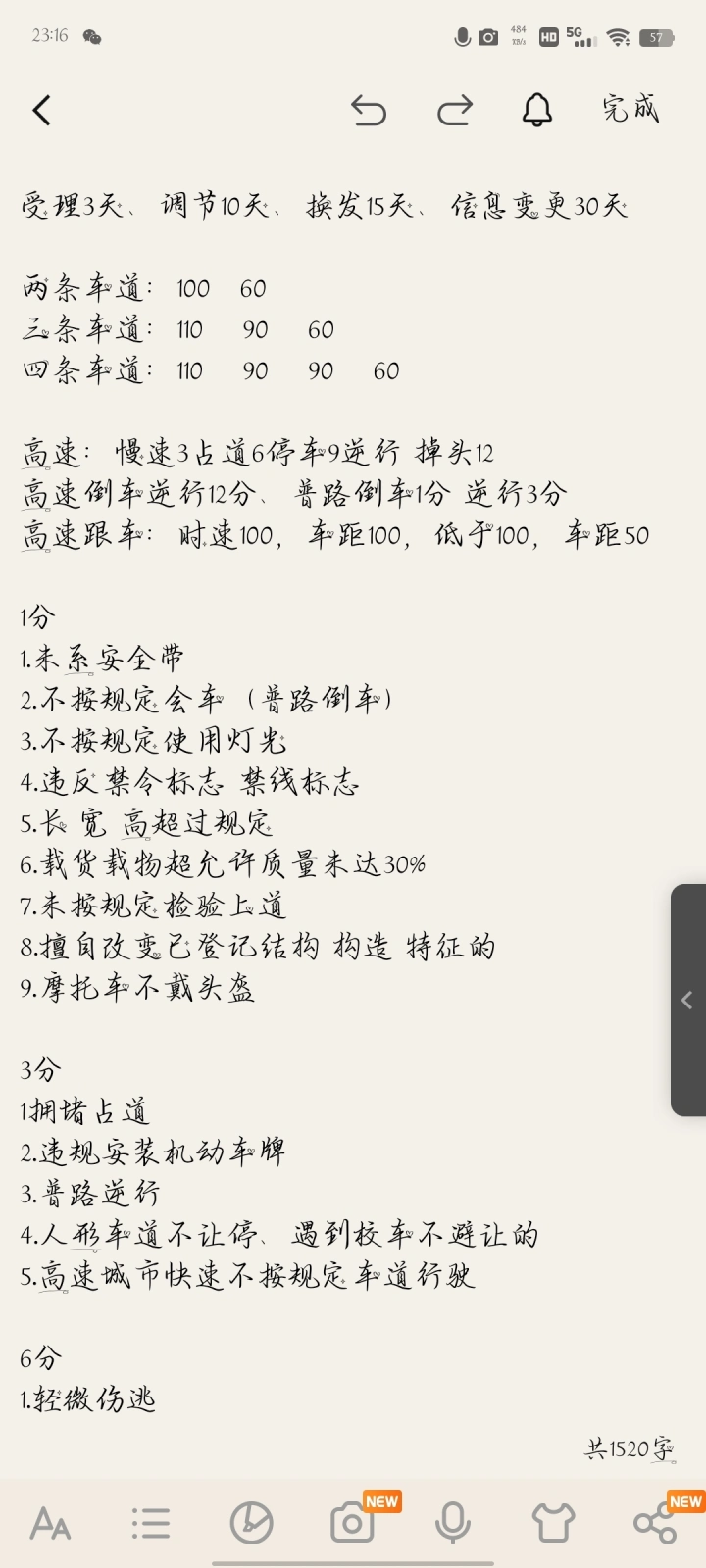Go back using the top-left arrow
The image size is (706, 1568).
[41, 111]
